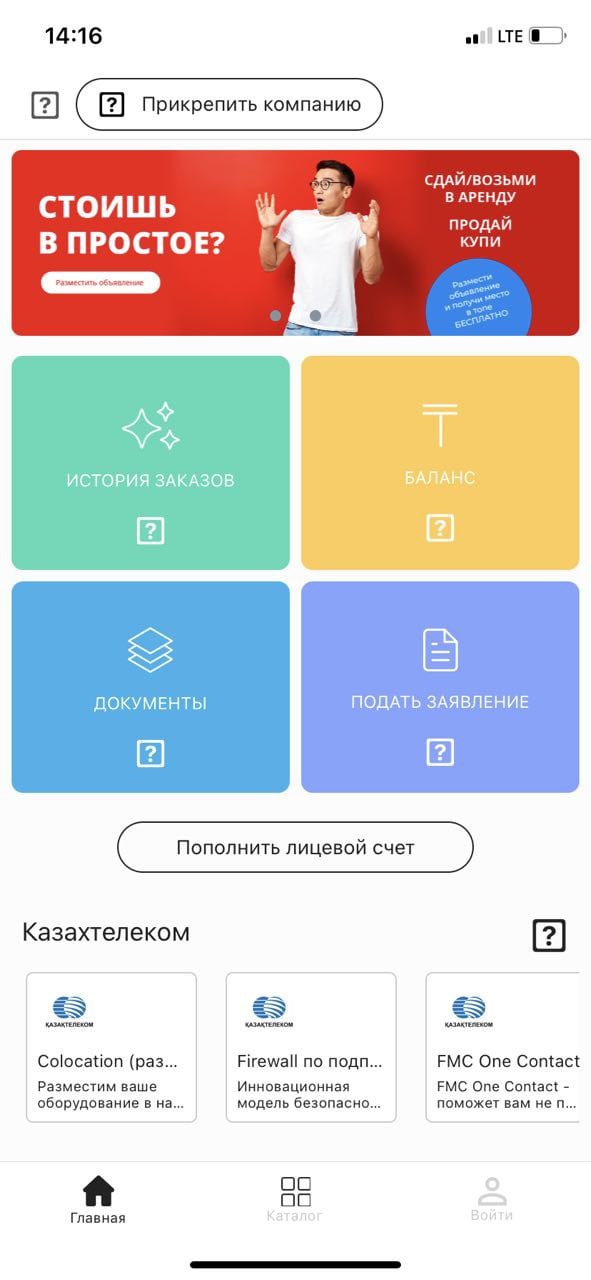591x1280 pixels.
Task: Switch to the Войти tab
Action: [x=492, y=1199]
